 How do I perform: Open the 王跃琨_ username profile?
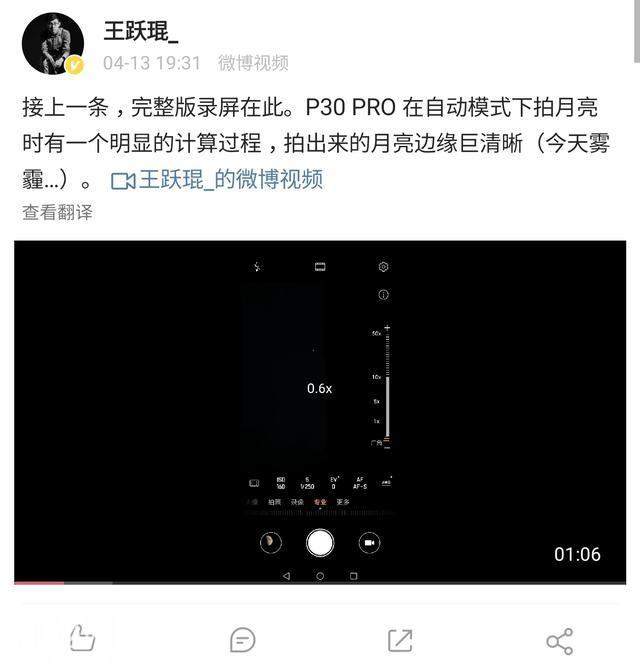tap(141, 30)
